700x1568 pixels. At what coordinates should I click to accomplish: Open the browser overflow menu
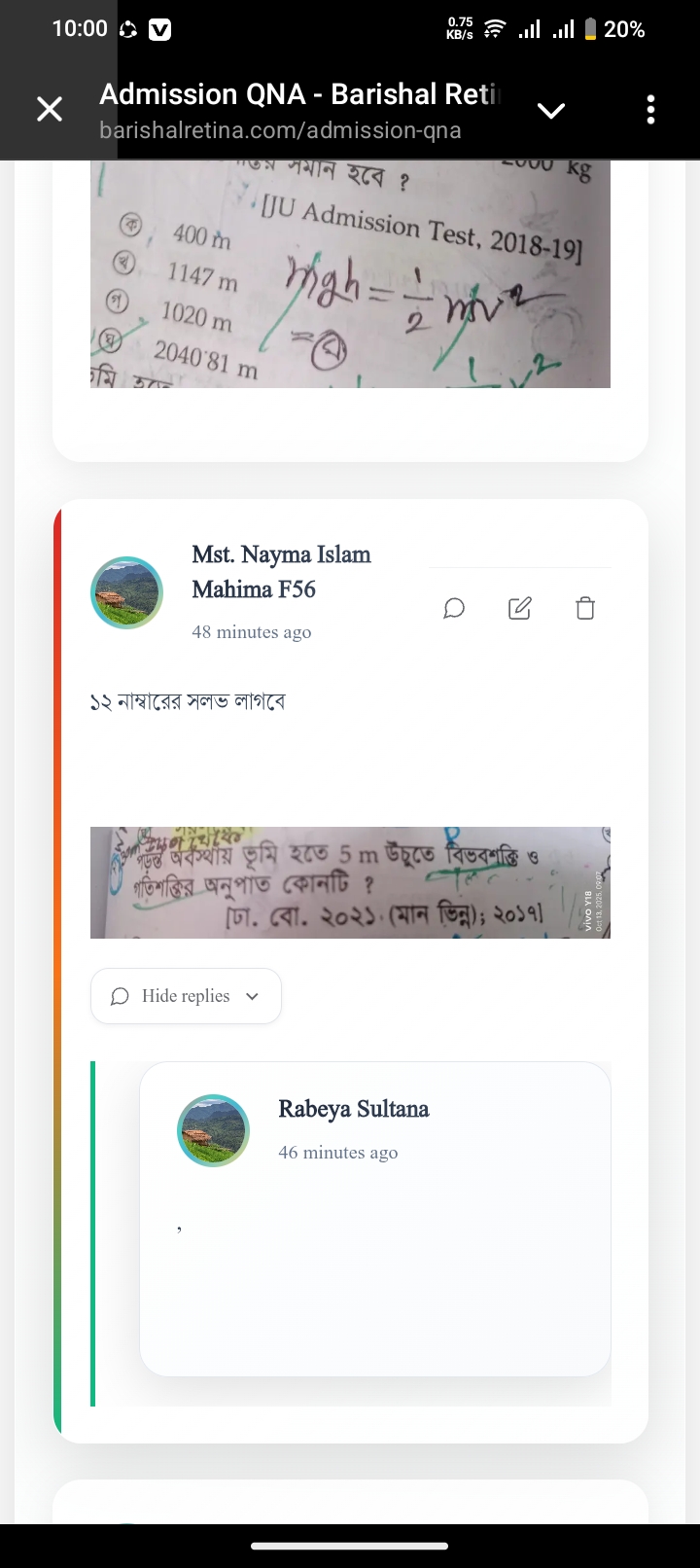click(650, 110)
